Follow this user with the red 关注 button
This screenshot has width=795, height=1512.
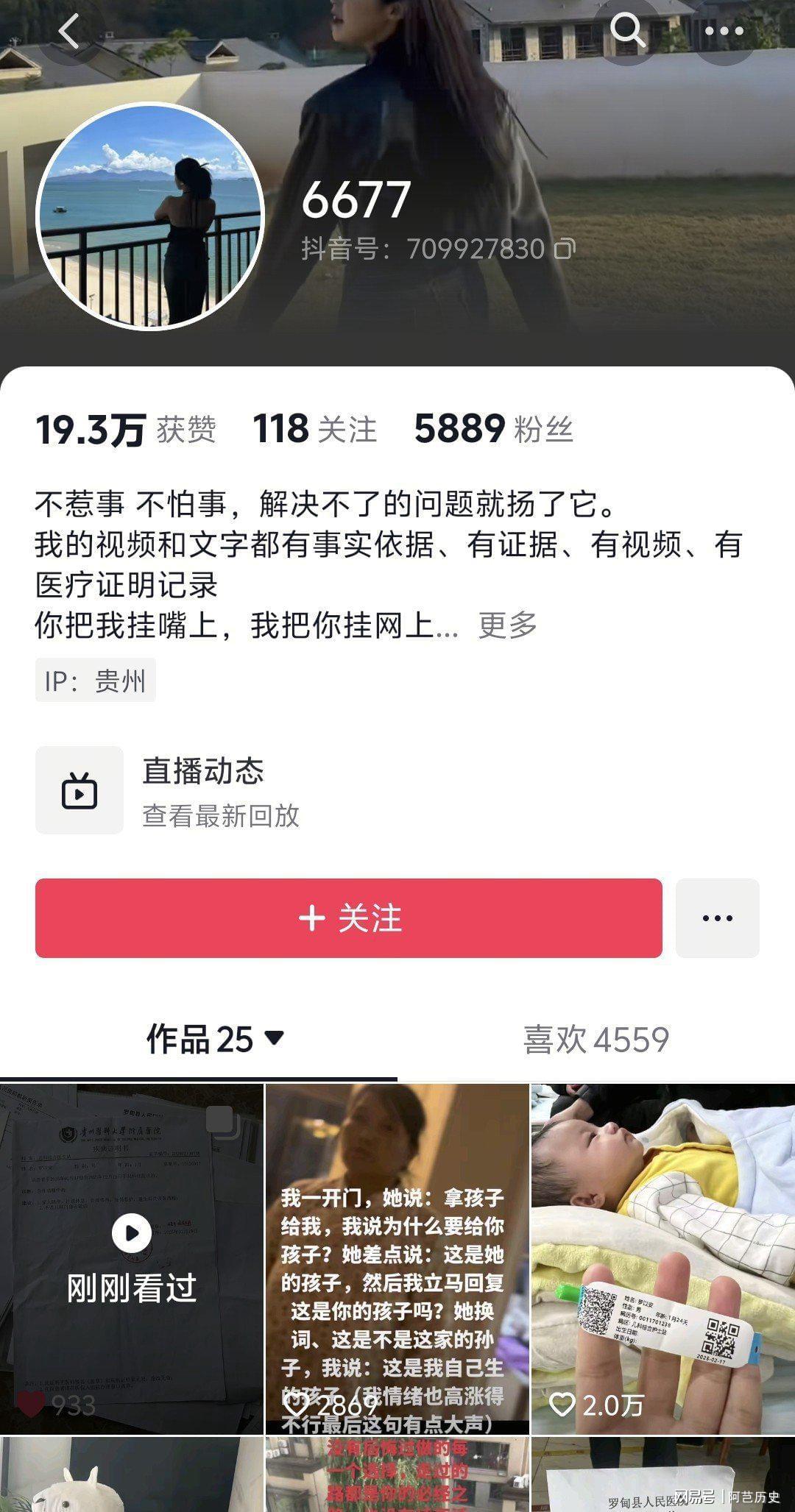pyautogui.click(x=348, y=918)
